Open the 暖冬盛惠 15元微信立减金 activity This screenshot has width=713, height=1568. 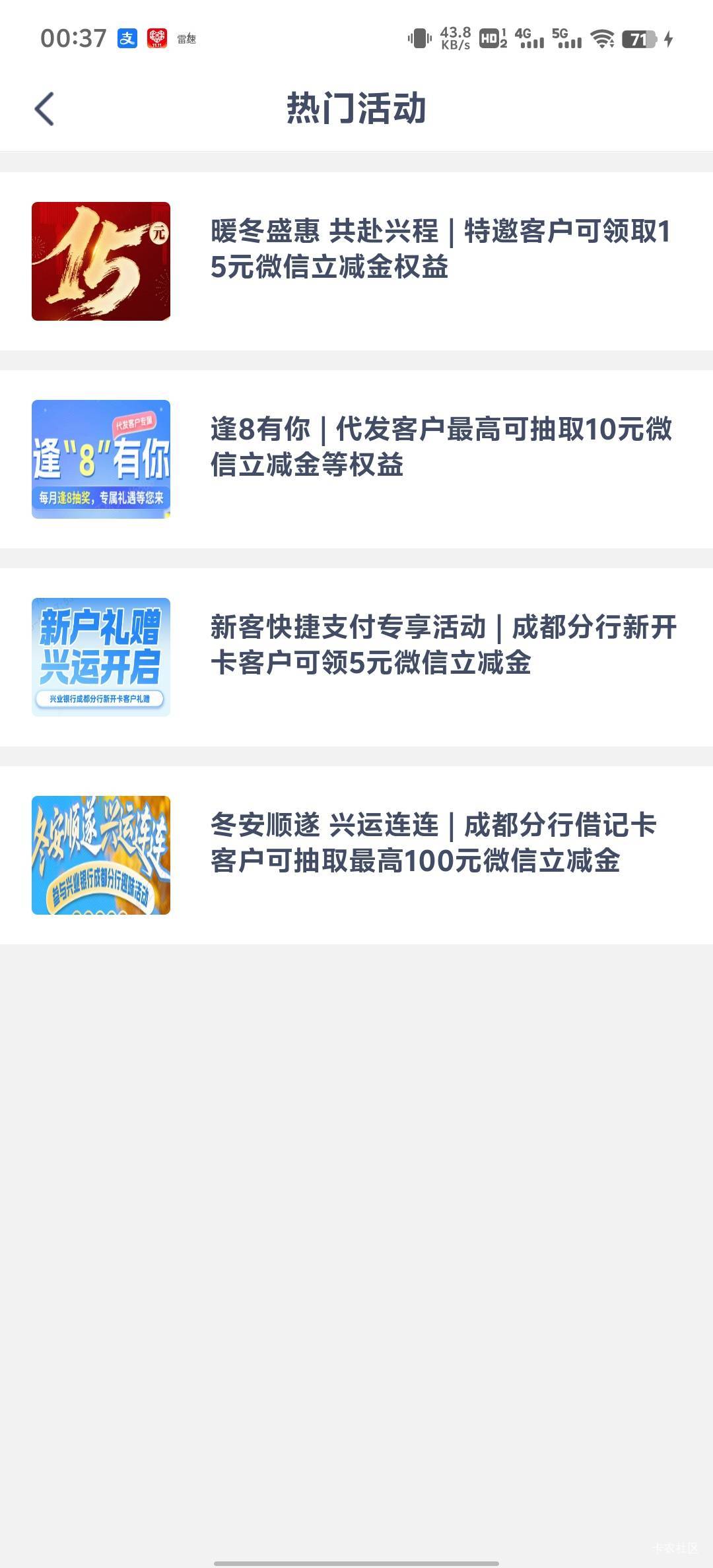coord(356,261)
